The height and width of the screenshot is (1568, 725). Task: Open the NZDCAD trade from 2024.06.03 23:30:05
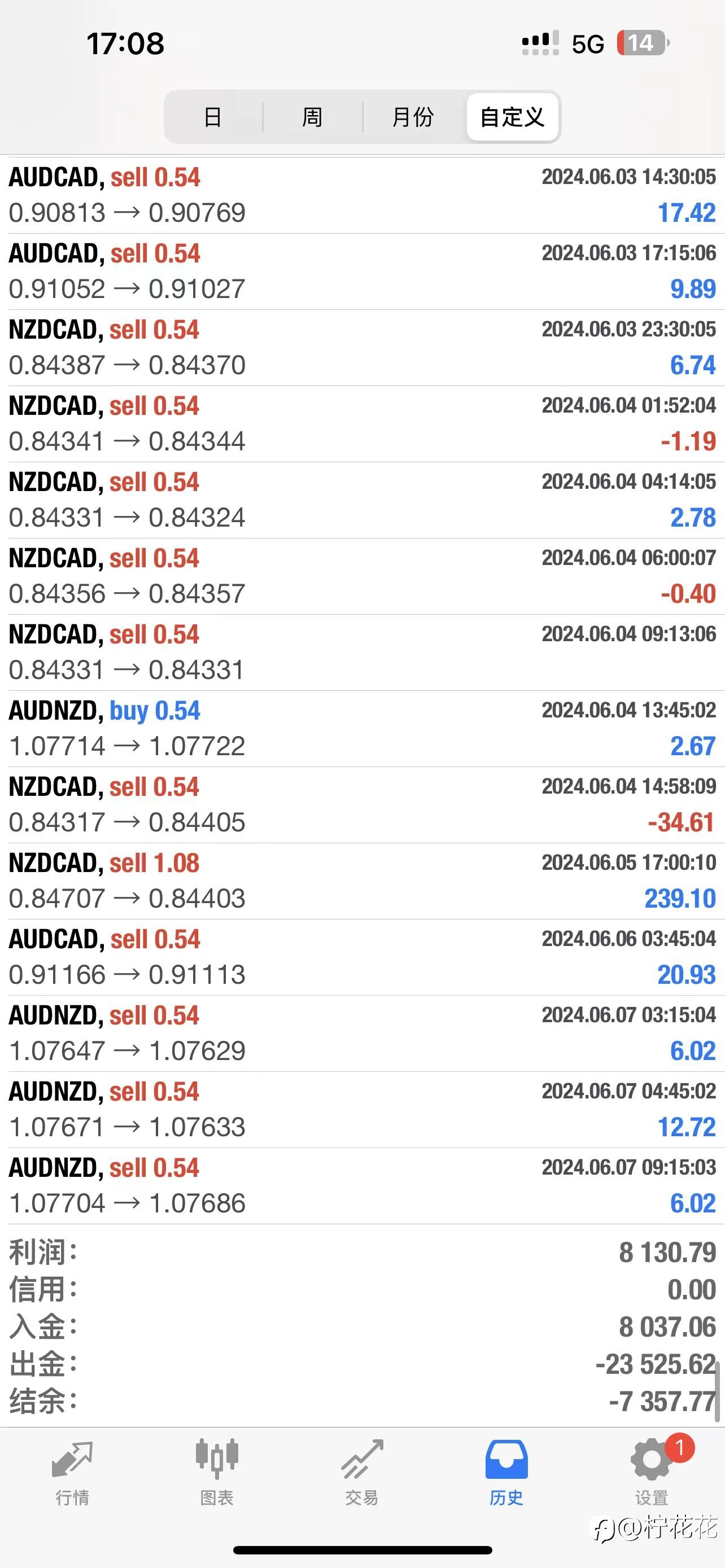(362, 348)
